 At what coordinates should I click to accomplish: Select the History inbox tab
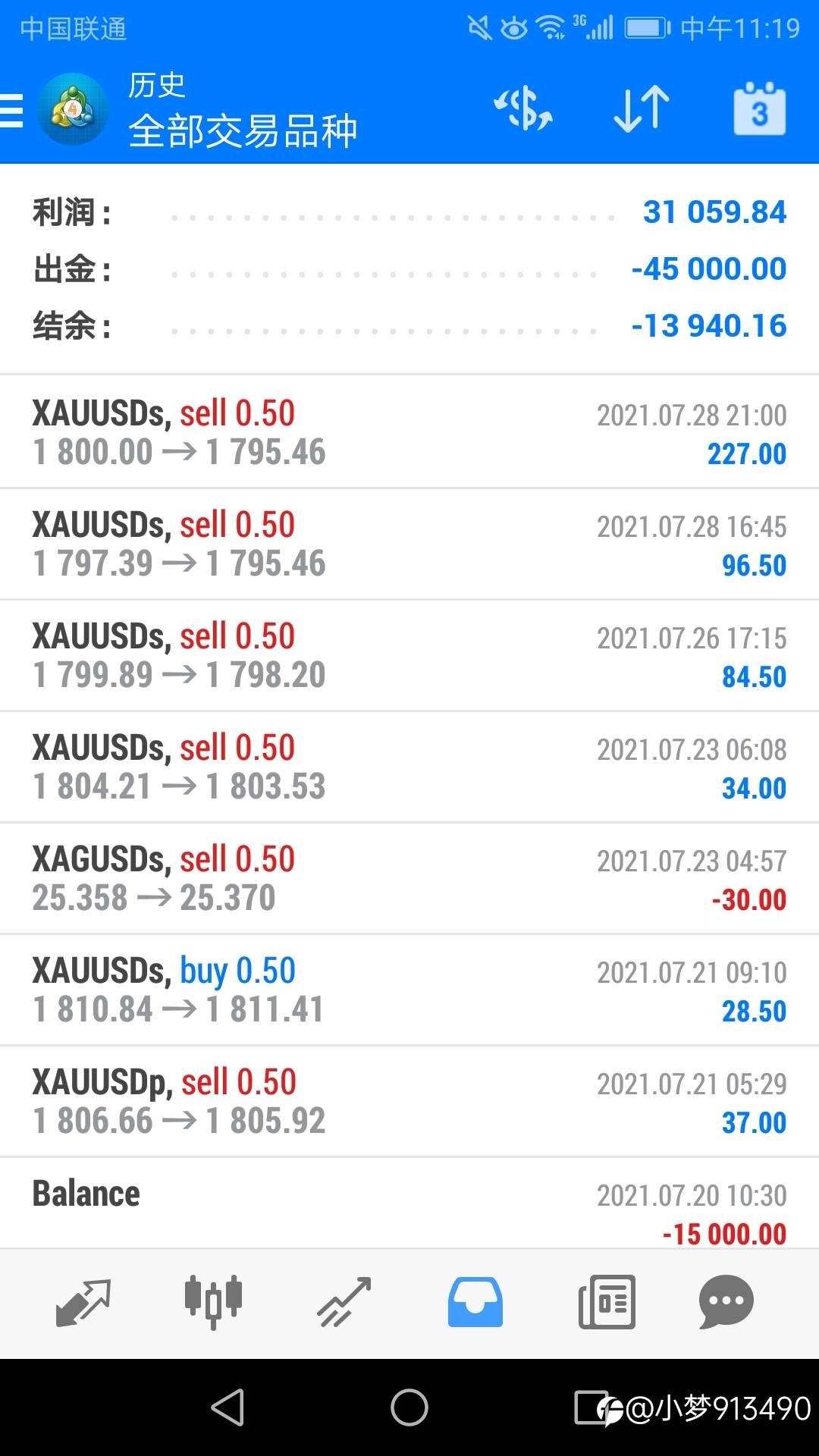pyautogui.click(x=475, y=1302)
